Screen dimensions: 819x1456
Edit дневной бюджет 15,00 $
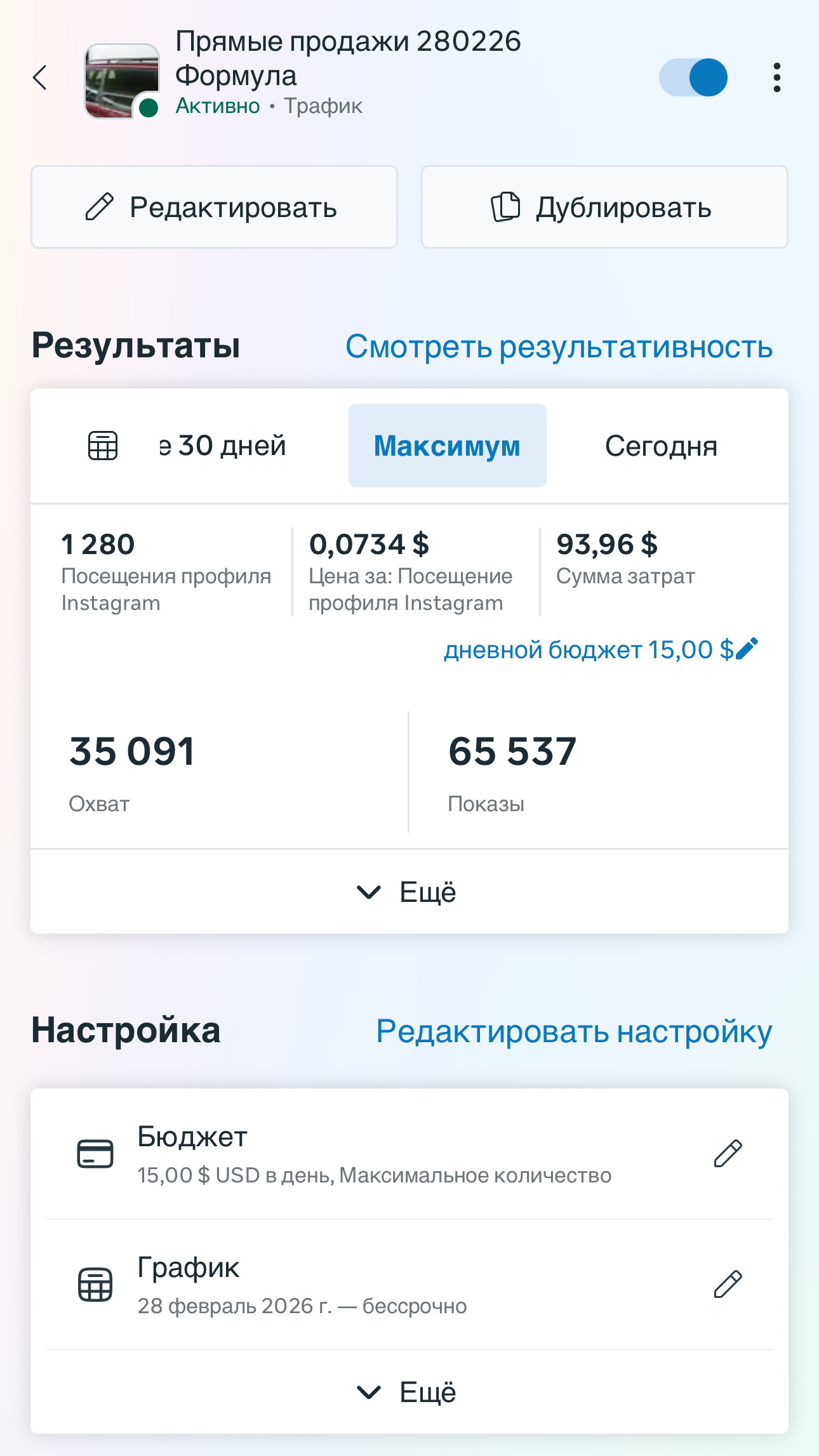(x=601, y=650)
